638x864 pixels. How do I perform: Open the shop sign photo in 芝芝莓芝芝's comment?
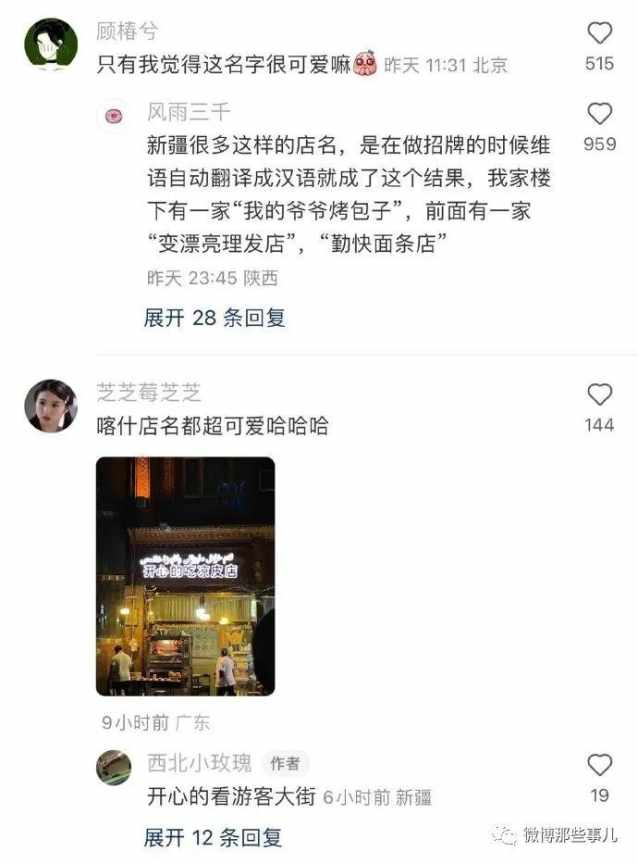tap(185, 576)
